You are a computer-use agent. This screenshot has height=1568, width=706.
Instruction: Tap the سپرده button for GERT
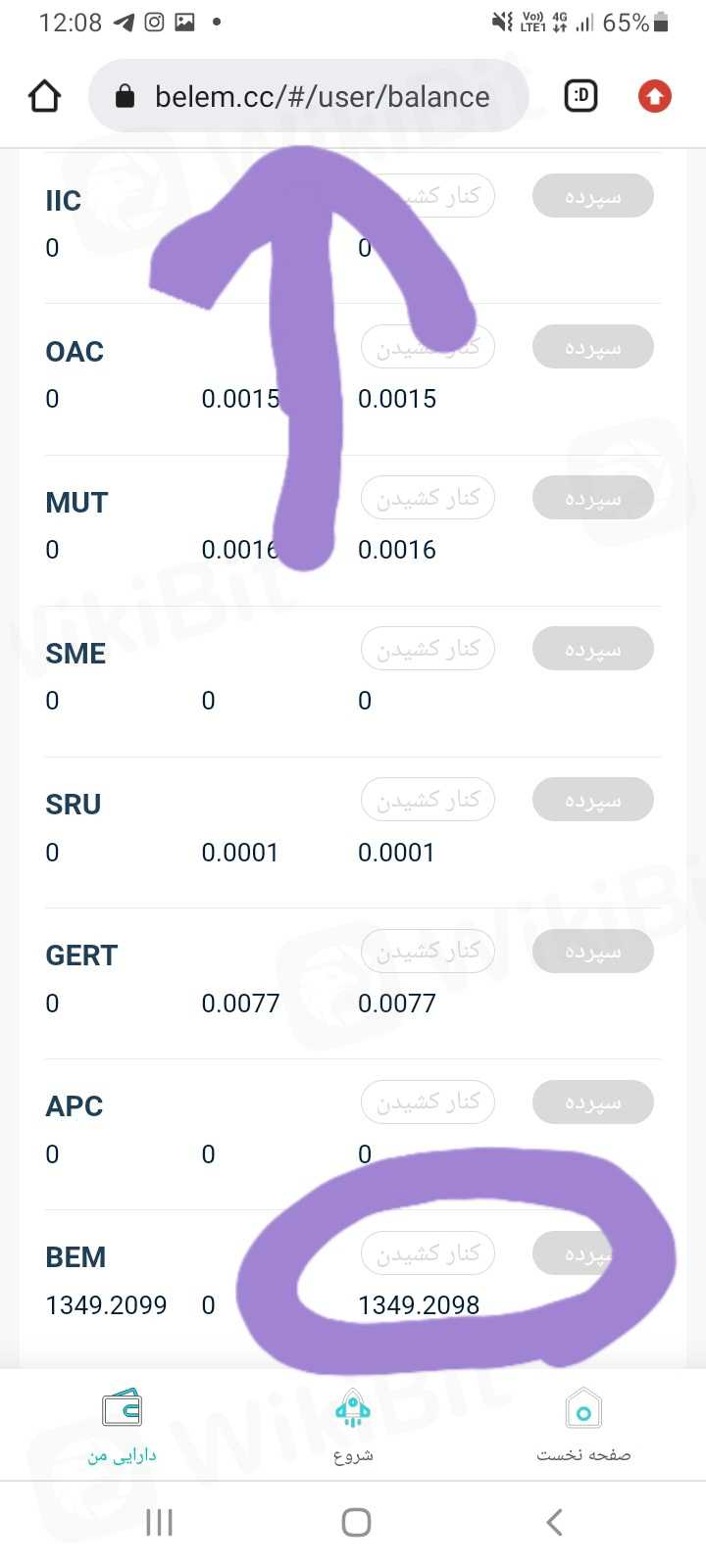(x=593, y=951)
